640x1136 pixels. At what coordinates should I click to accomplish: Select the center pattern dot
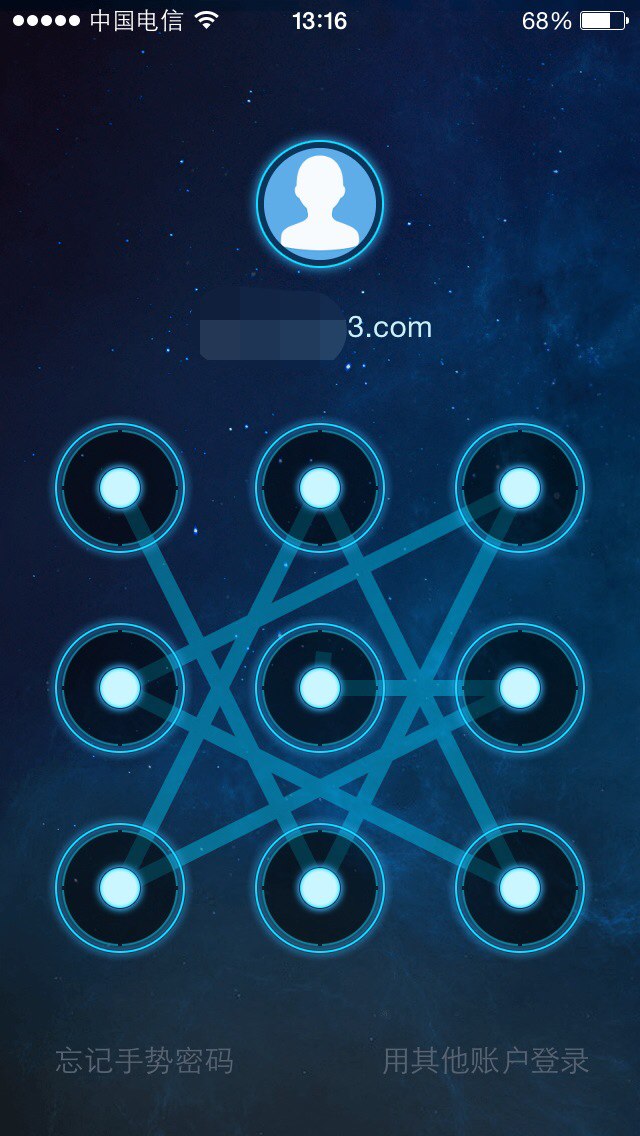(x=320, y=688)
